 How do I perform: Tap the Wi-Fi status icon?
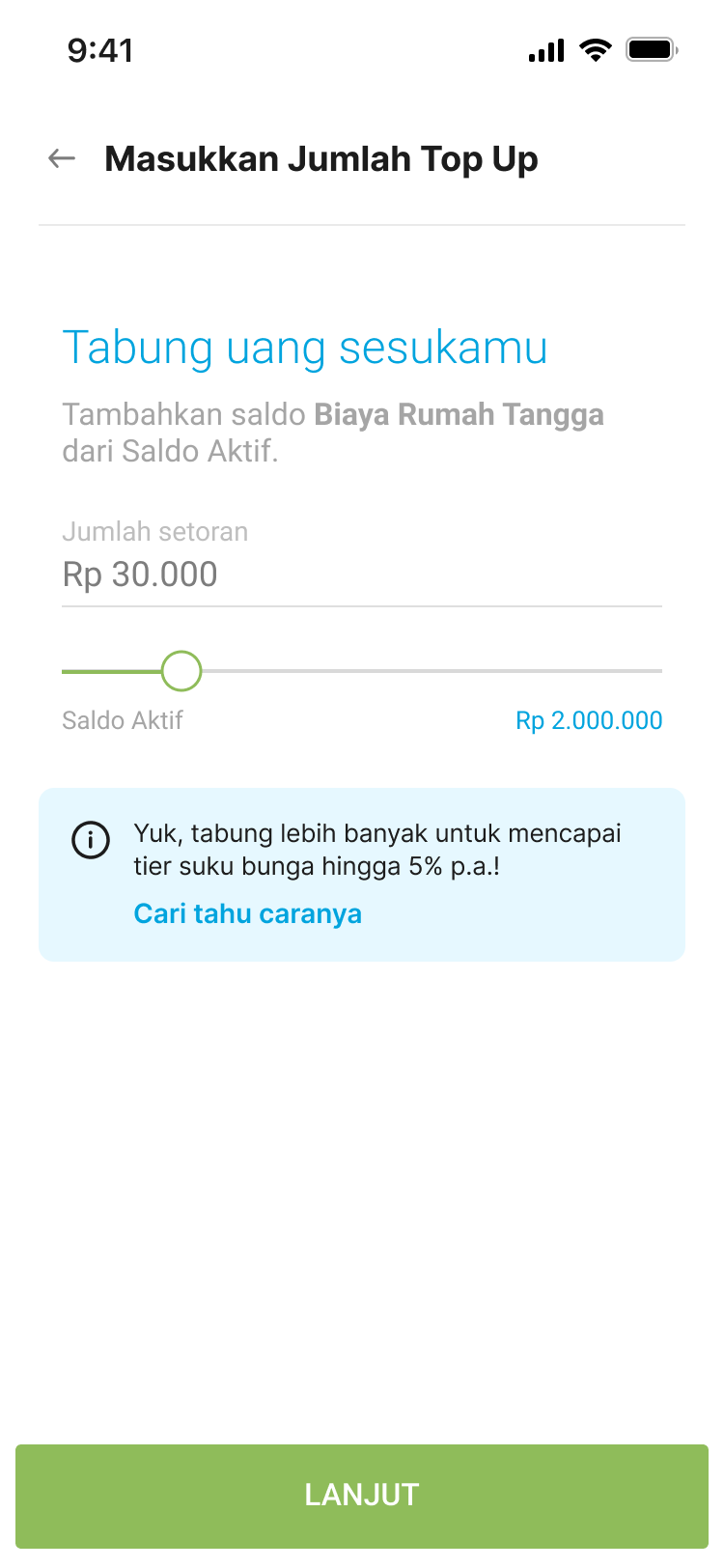click(595, 50)
